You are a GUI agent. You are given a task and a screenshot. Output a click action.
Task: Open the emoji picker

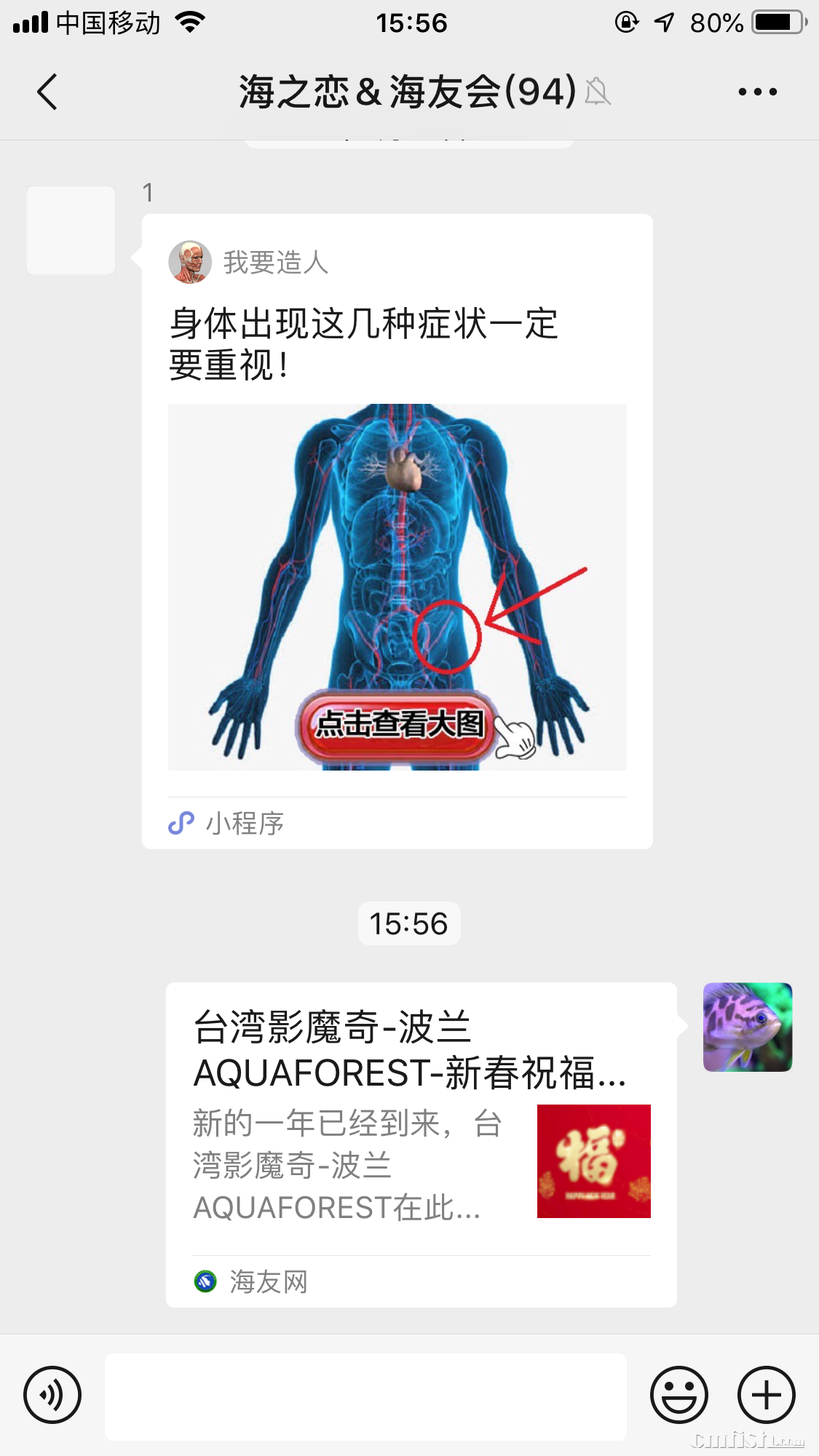(x=681, y=1393)
